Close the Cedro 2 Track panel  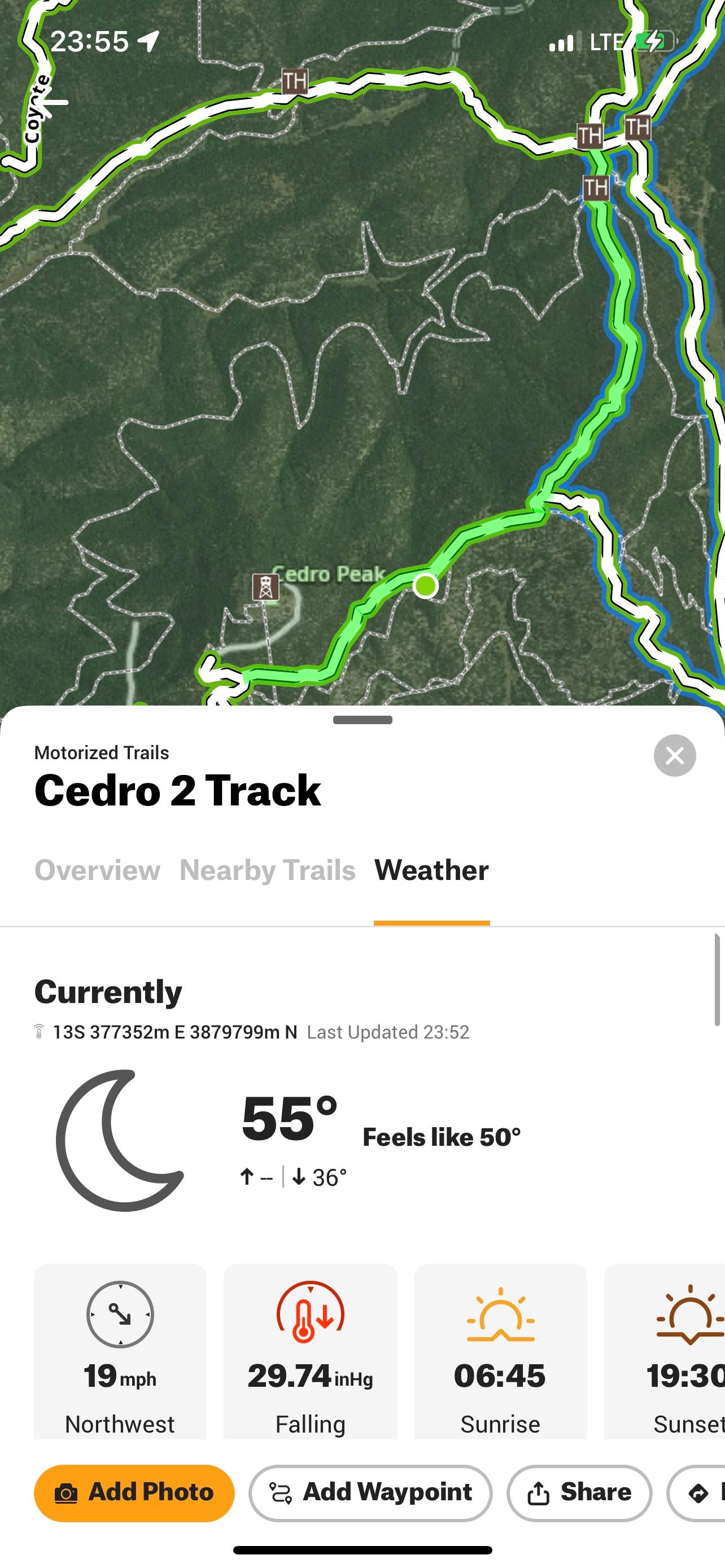pyautogui.click(x=675, y=755)
